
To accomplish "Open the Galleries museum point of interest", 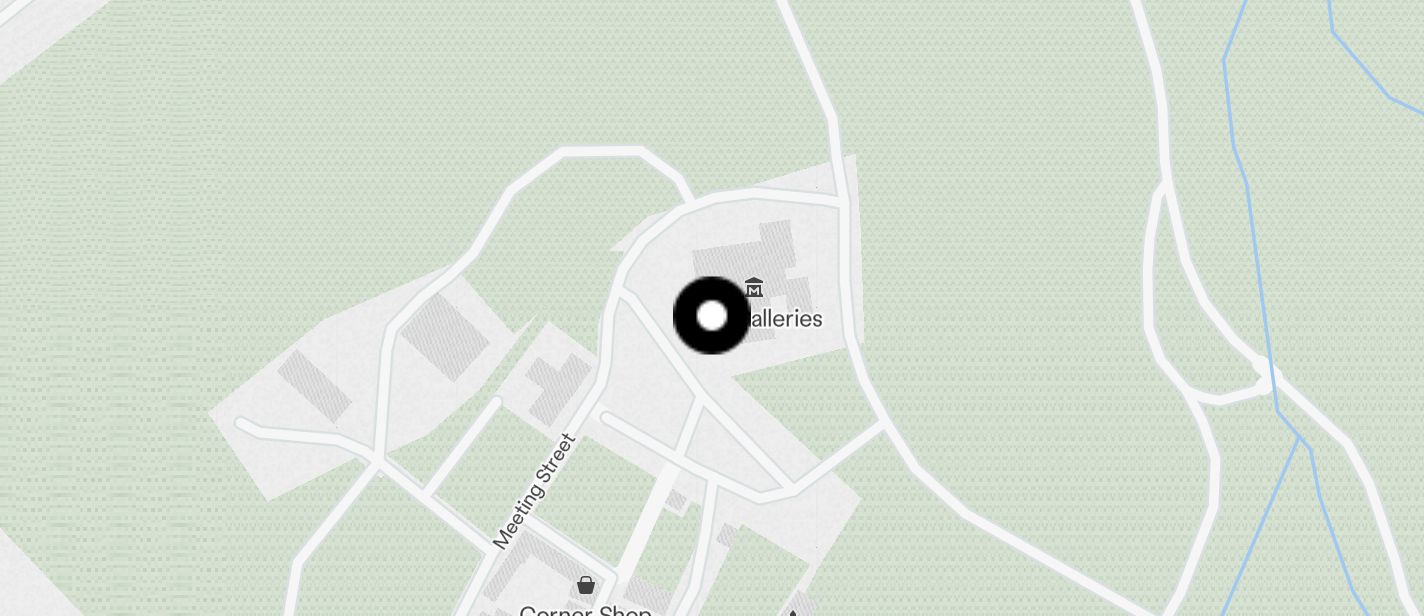I will (x=755, y=290).
